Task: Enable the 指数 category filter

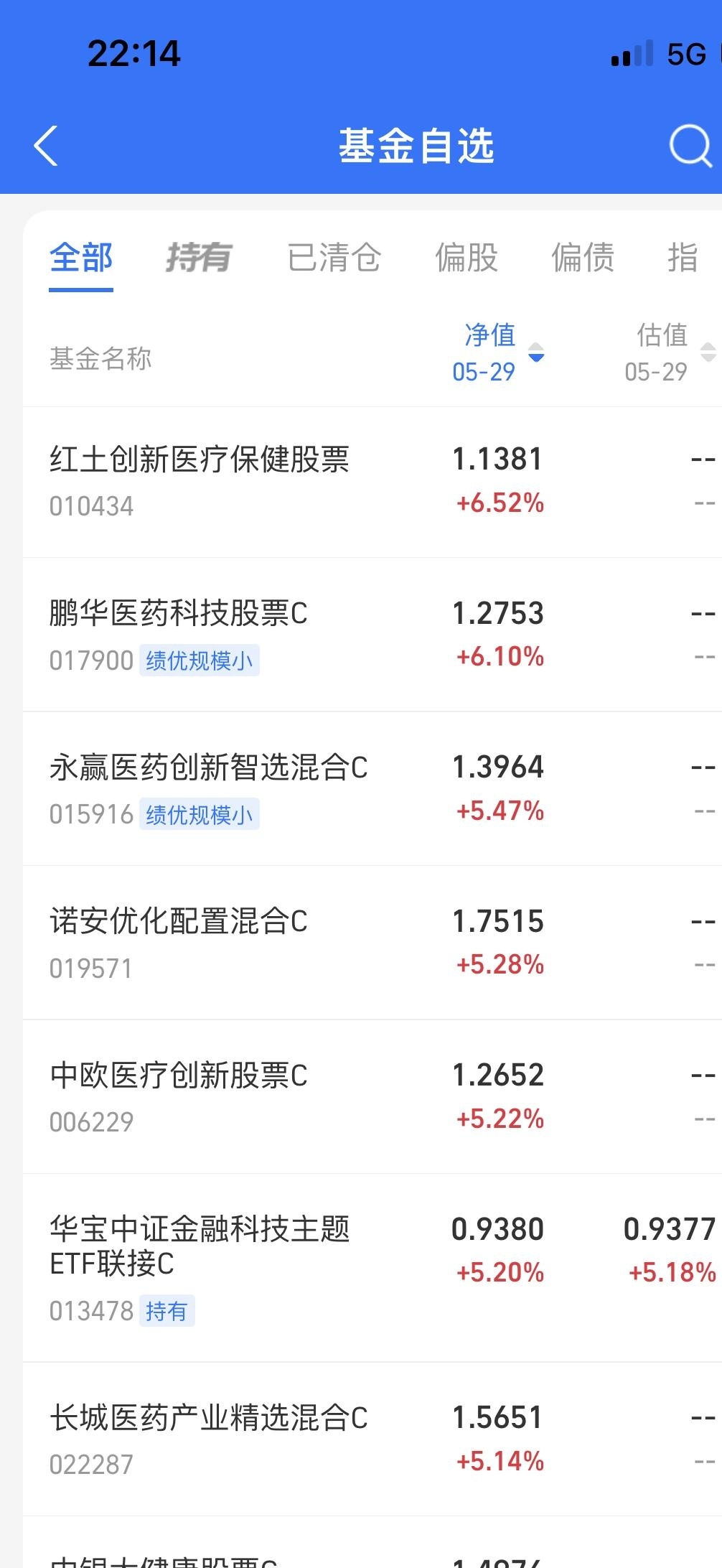Action: point(687,258)
